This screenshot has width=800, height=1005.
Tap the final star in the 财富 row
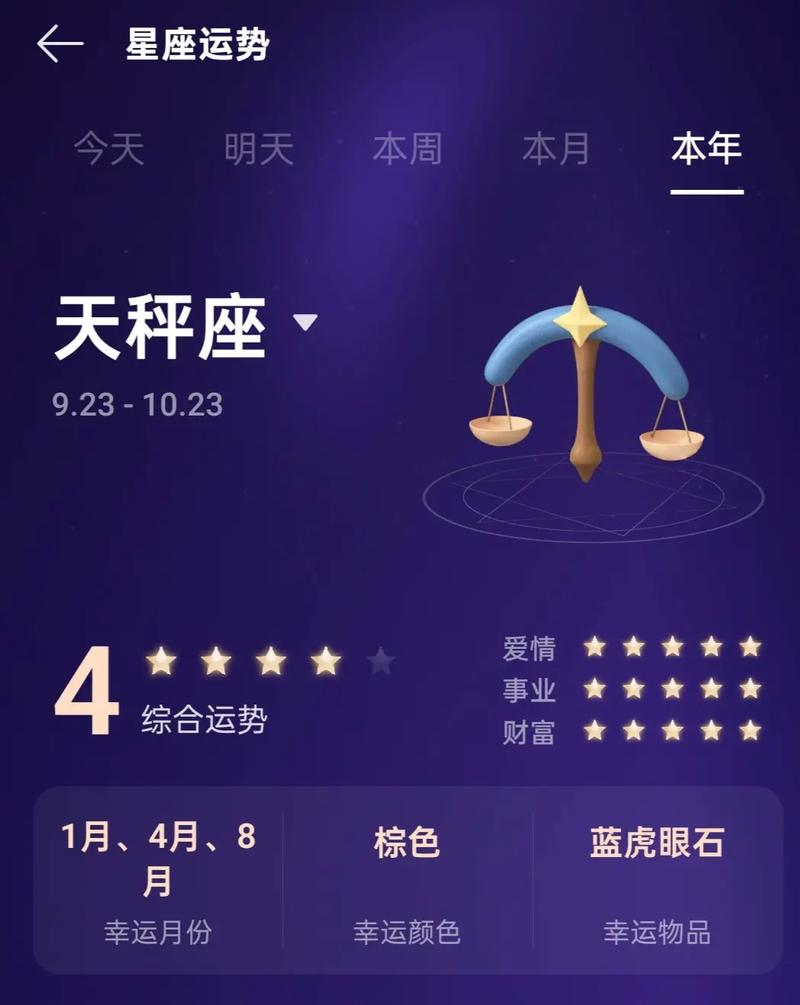coord(751,728)
